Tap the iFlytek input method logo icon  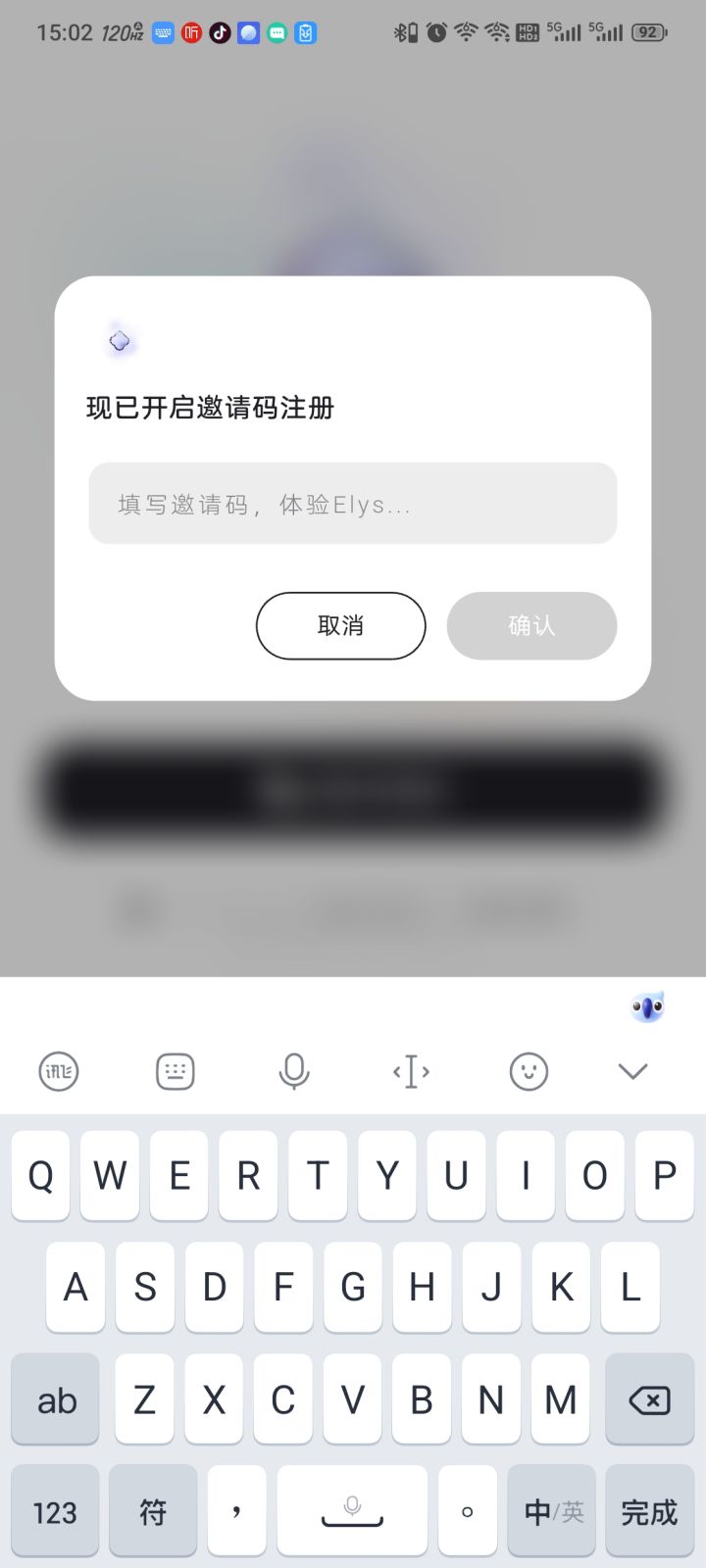pos(58,1071)
